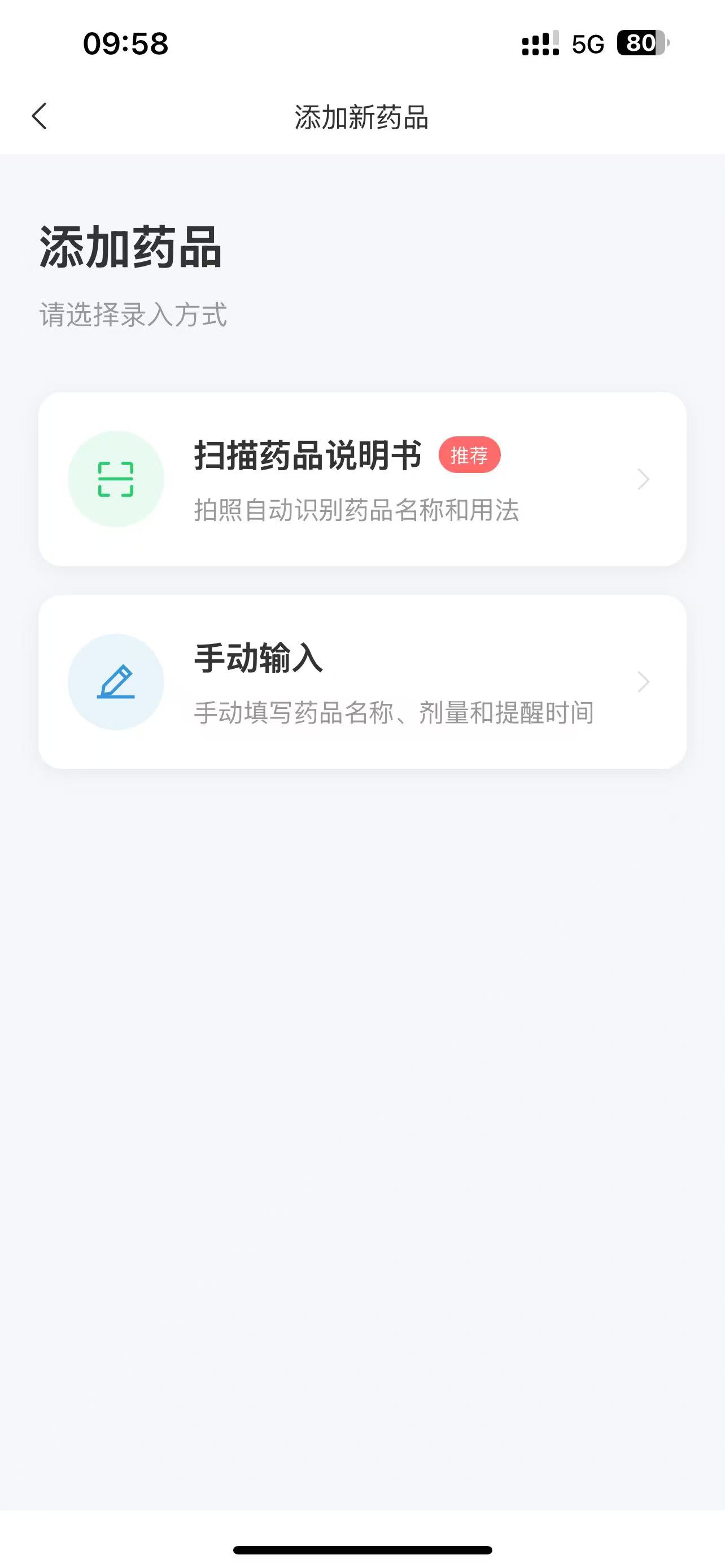Image resolution: width=725 pixels, height=1568 pixels.
Task: Expand the scan instruction card
Action: 362,479
